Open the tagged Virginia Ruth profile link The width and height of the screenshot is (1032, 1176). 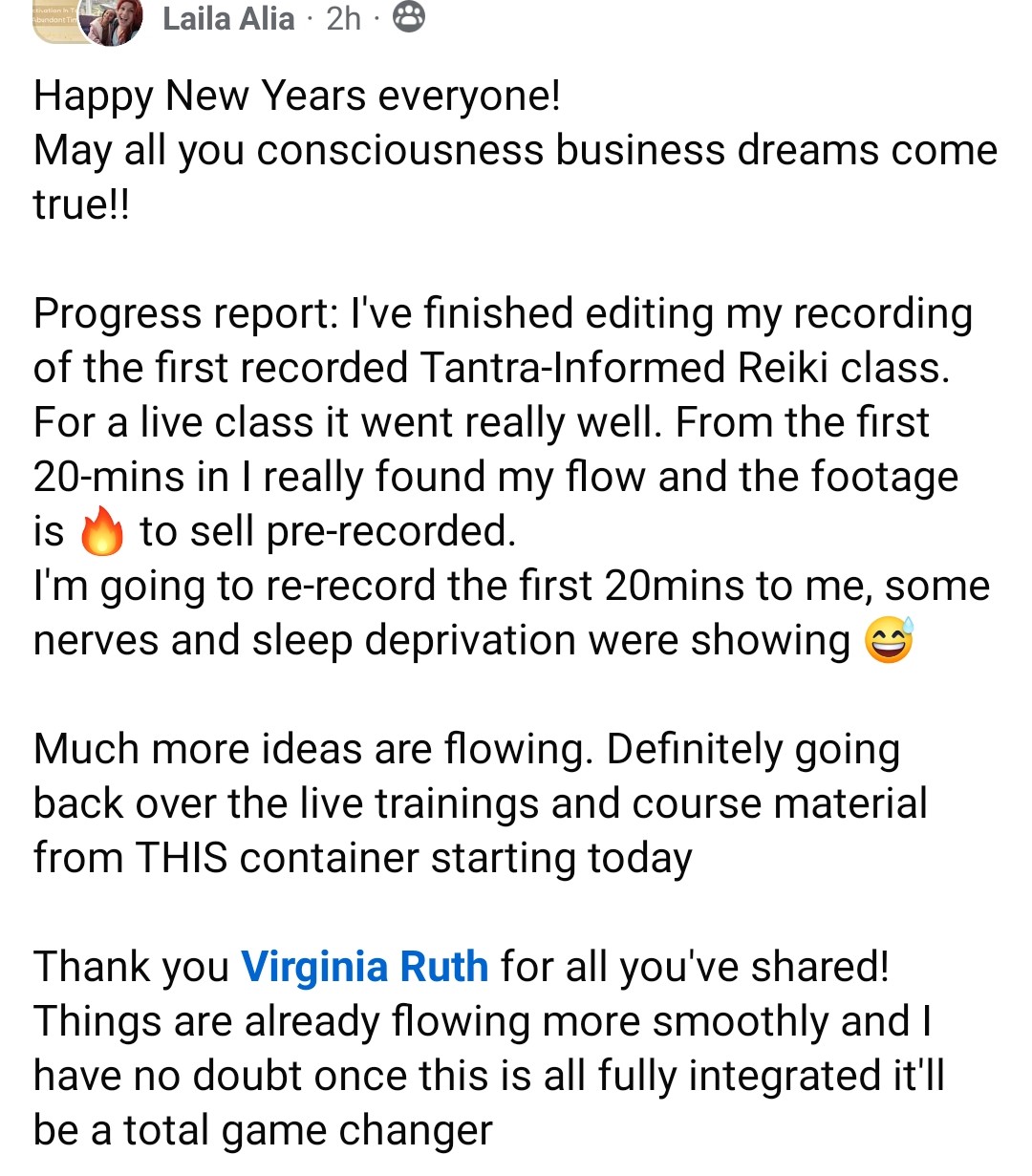pos(364,967)
